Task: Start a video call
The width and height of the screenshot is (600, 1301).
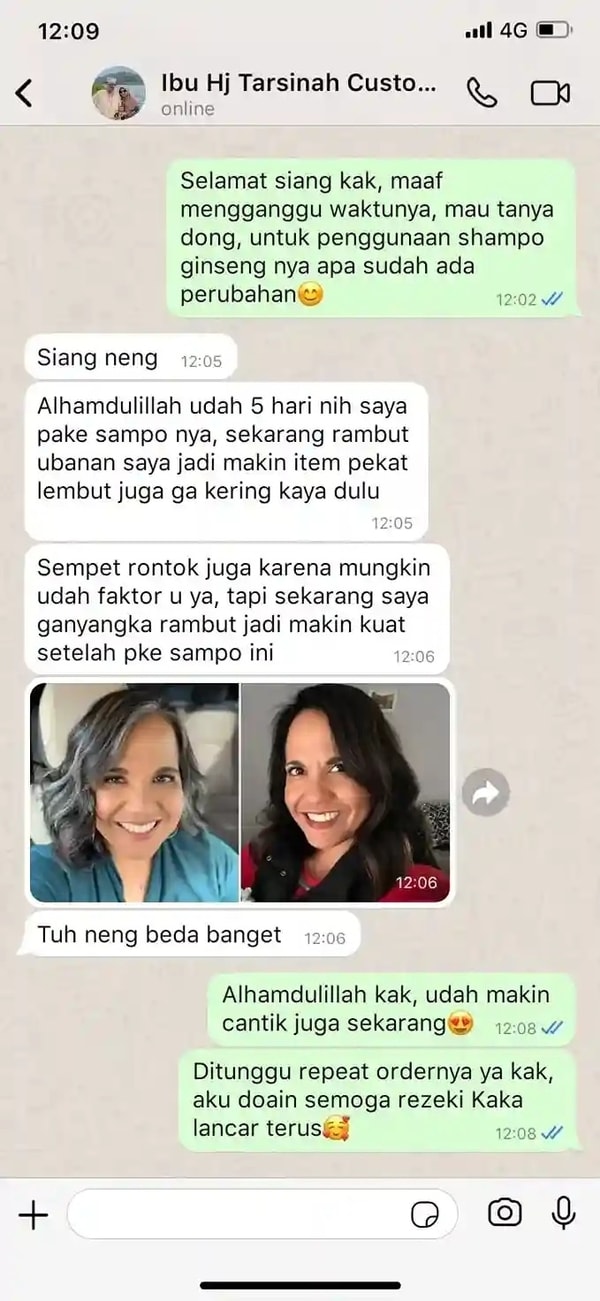Action: point(549,93)
